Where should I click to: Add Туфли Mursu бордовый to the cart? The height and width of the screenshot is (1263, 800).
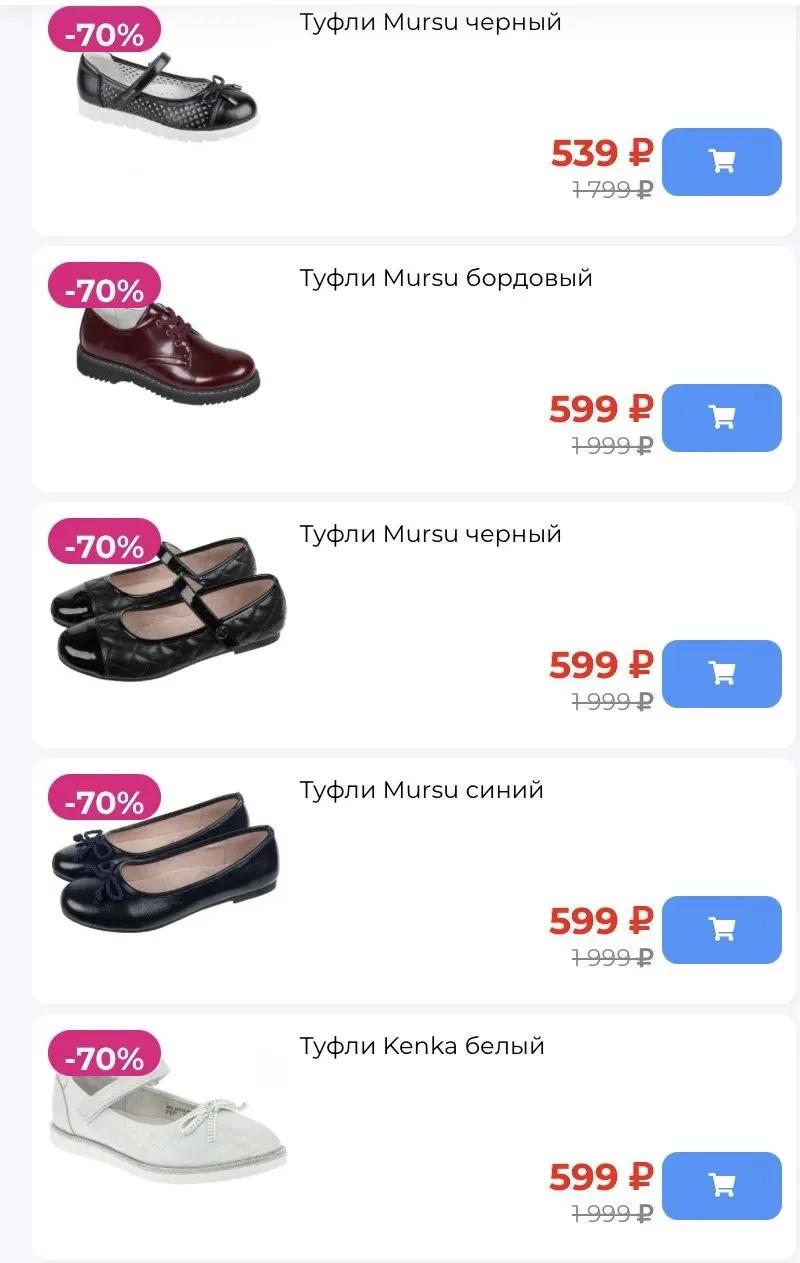point(721,418)
